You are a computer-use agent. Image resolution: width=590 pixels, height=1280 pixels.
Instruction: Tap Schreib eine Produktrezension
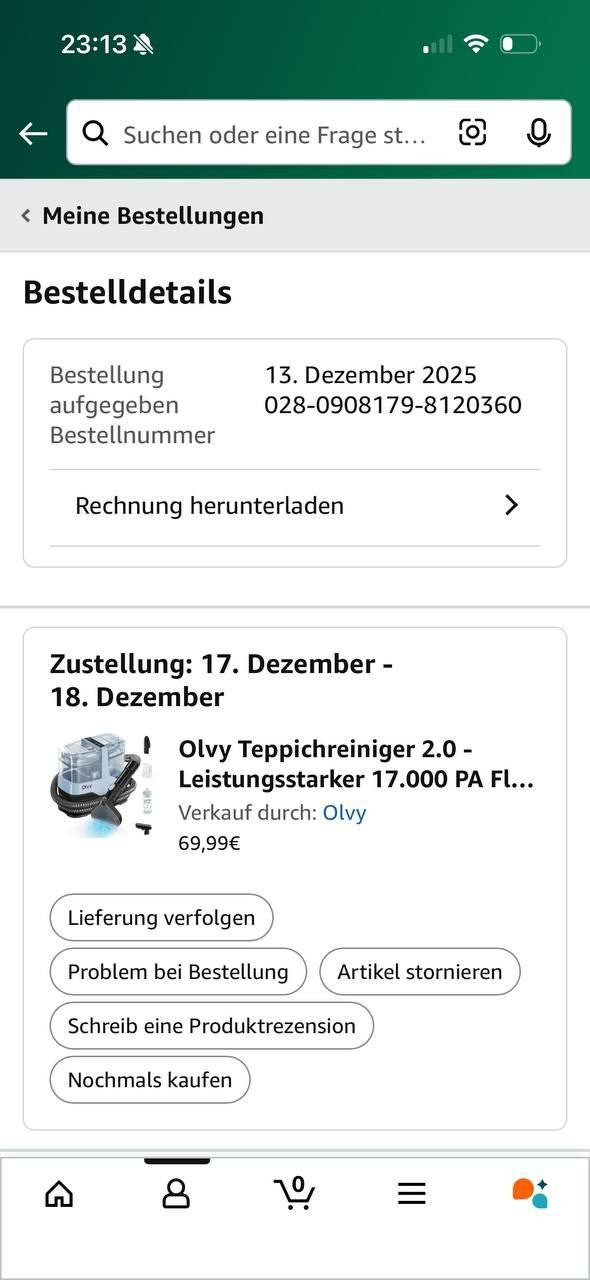(211, 1025)
